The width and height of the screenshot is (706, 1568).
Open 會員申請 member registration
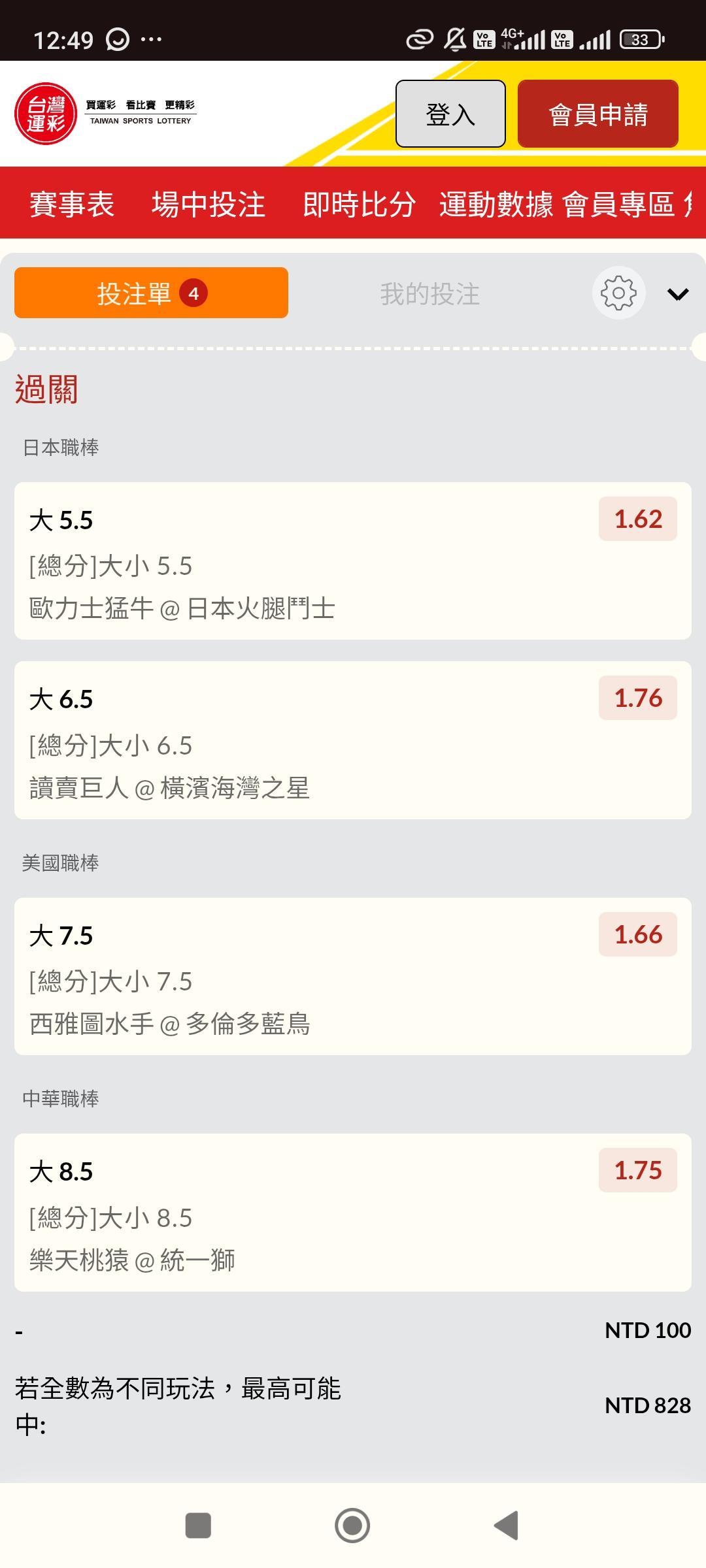(597, 114)
